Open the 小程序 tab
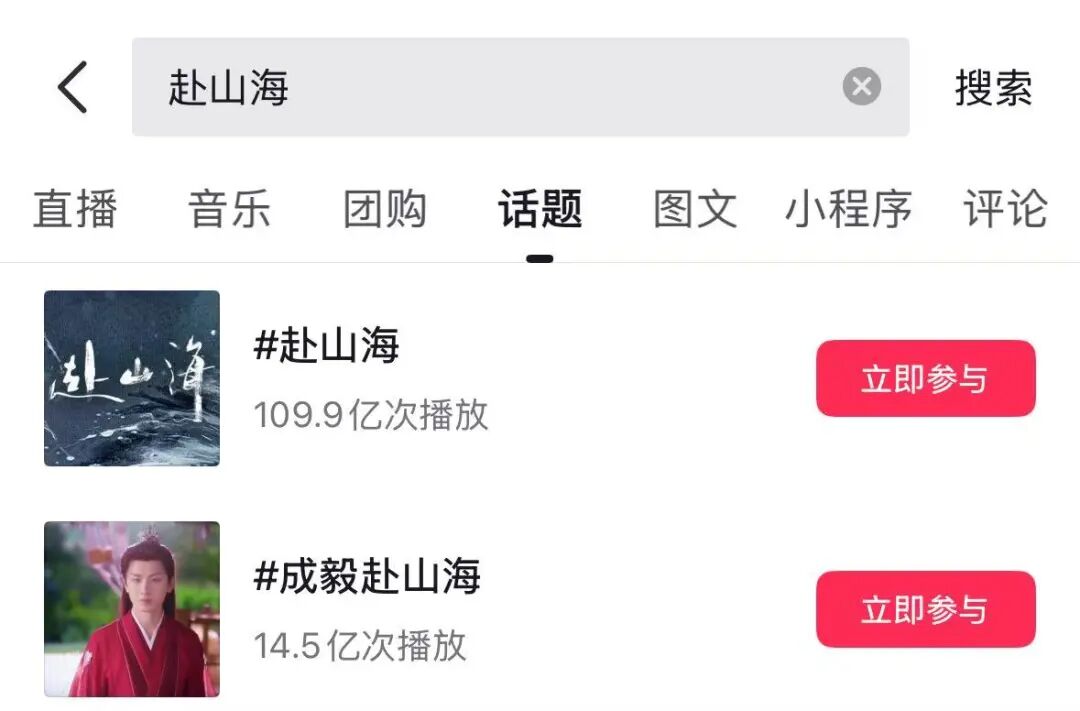The height and width of the screenshot is (711, 1080). 848,210
